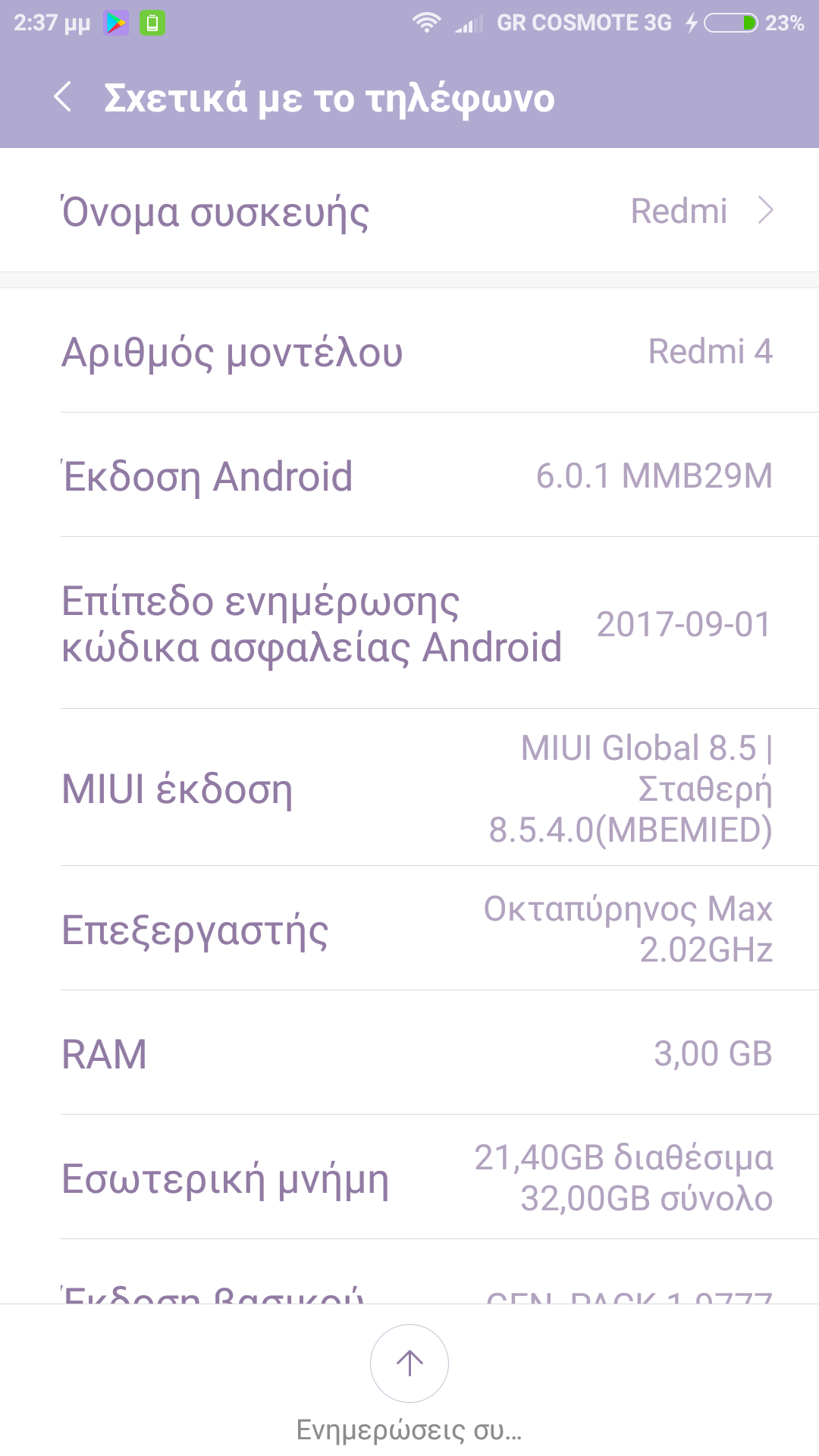Select the RAM row
The height and width of the screenshot is (1456, 819).
pos(409,1054)
